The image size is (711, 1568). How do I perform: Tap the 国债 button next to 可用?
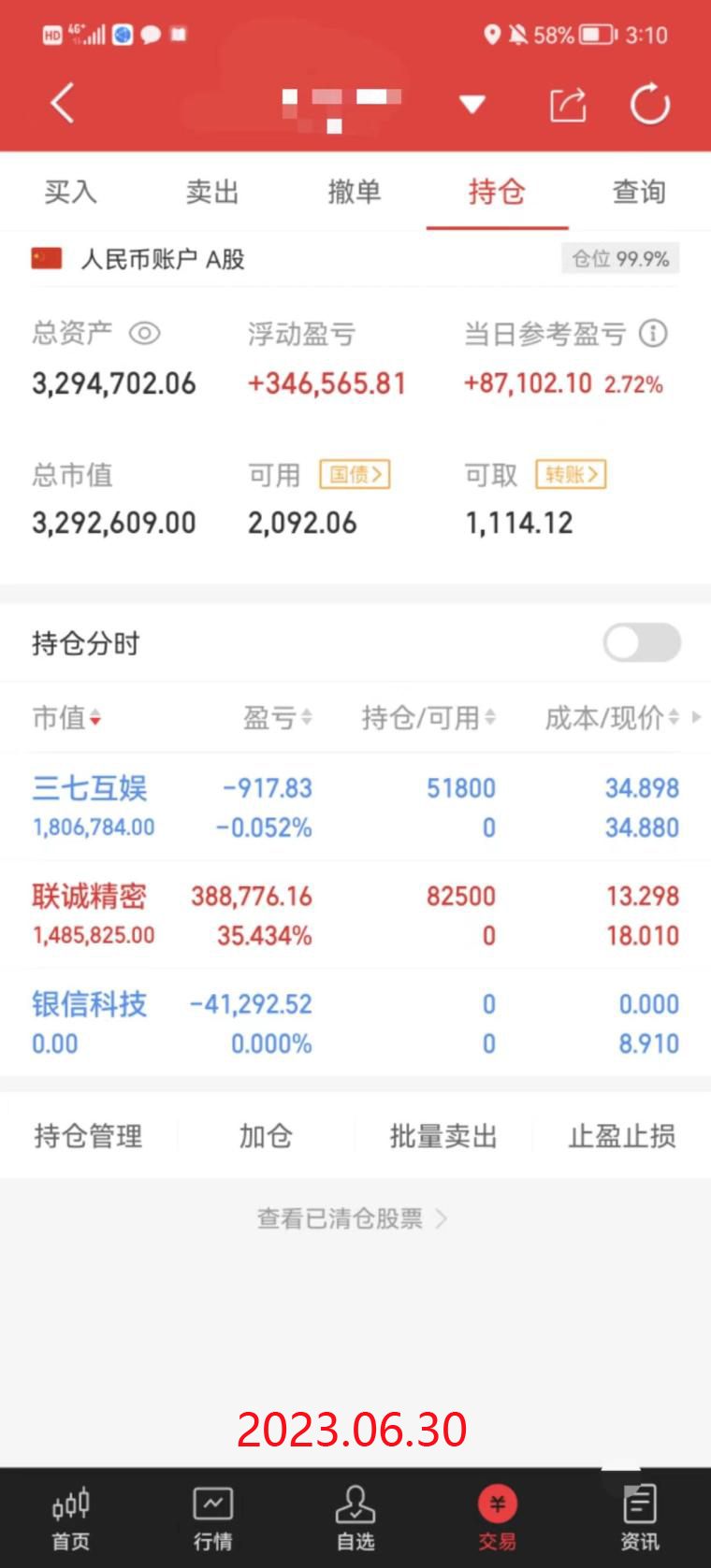click(355, 475)
